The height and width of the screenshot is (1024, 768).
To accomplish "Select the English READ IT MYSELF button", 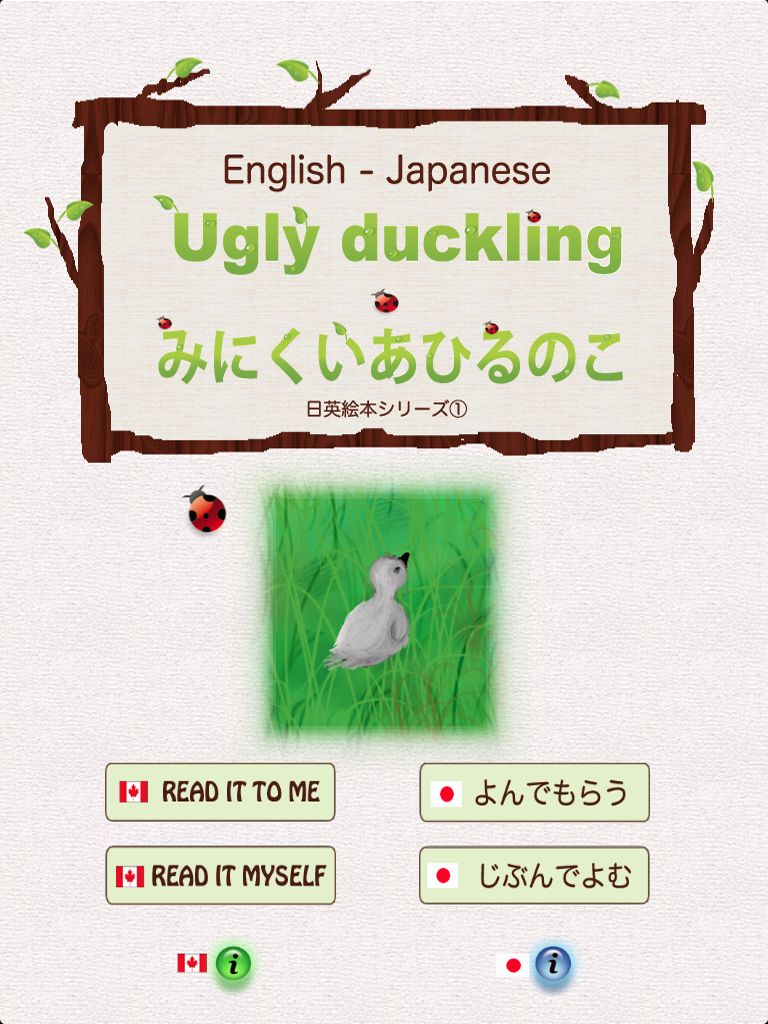I will pos(220,876).
